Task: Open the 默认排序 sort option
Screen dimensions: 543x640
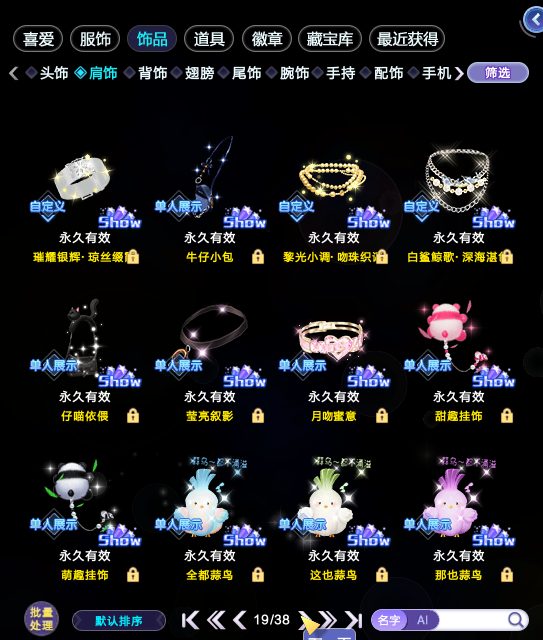Action: [119, 621]
